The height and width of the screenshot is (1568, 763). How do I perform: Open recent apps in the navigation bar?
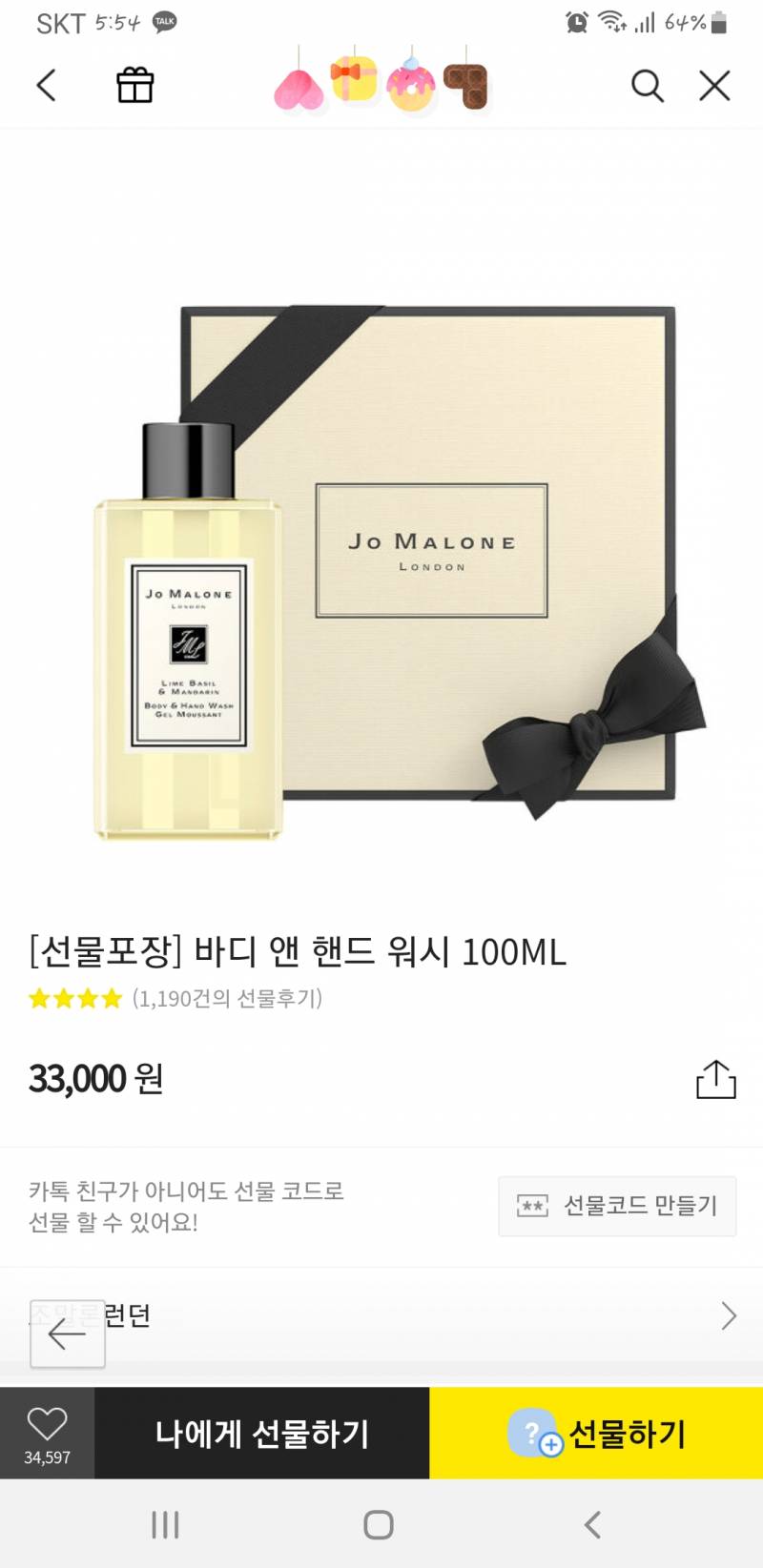(x=165, y=1524)
